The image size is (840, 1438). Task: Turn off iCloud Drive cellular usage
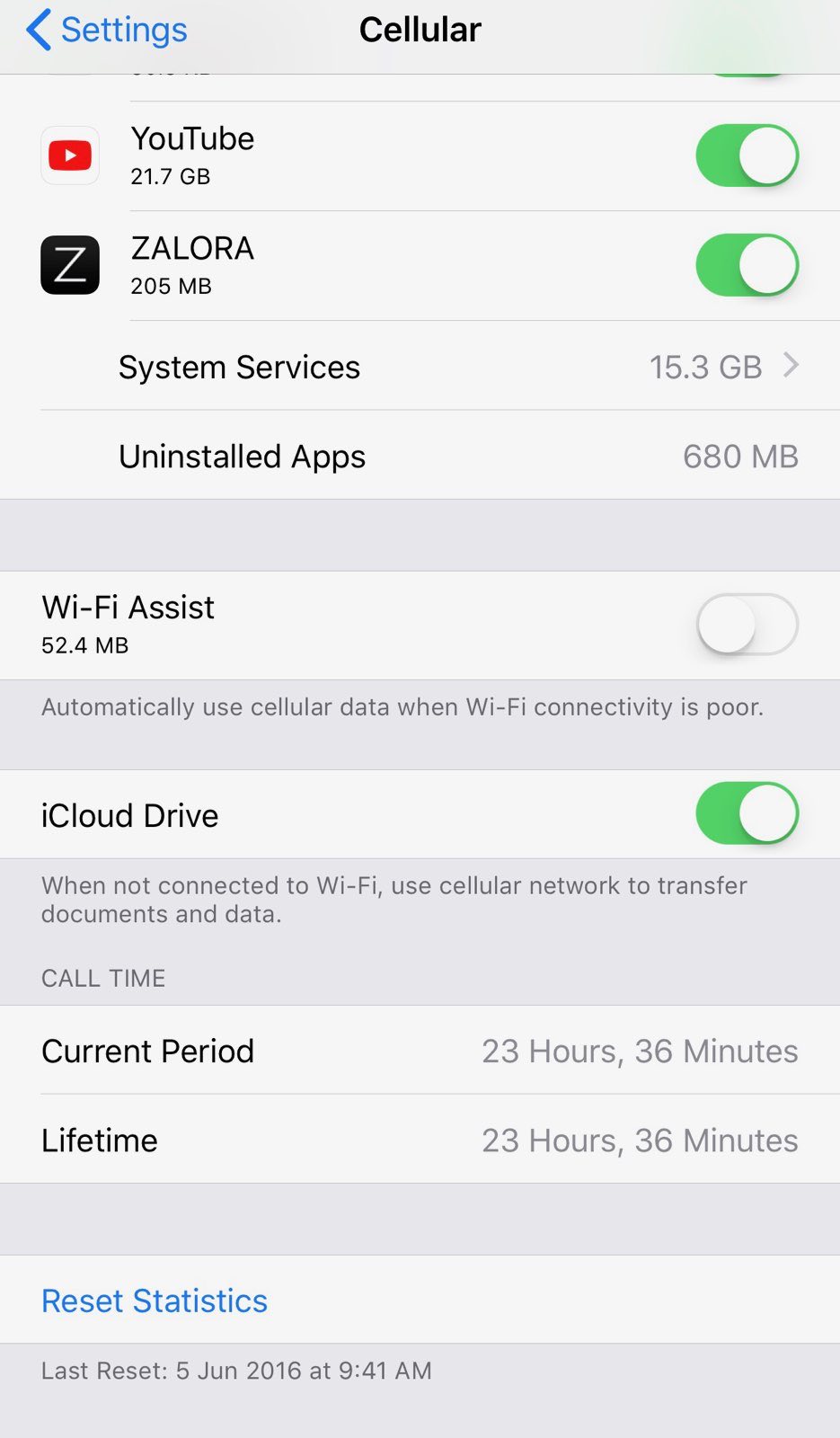click(747, 813)
